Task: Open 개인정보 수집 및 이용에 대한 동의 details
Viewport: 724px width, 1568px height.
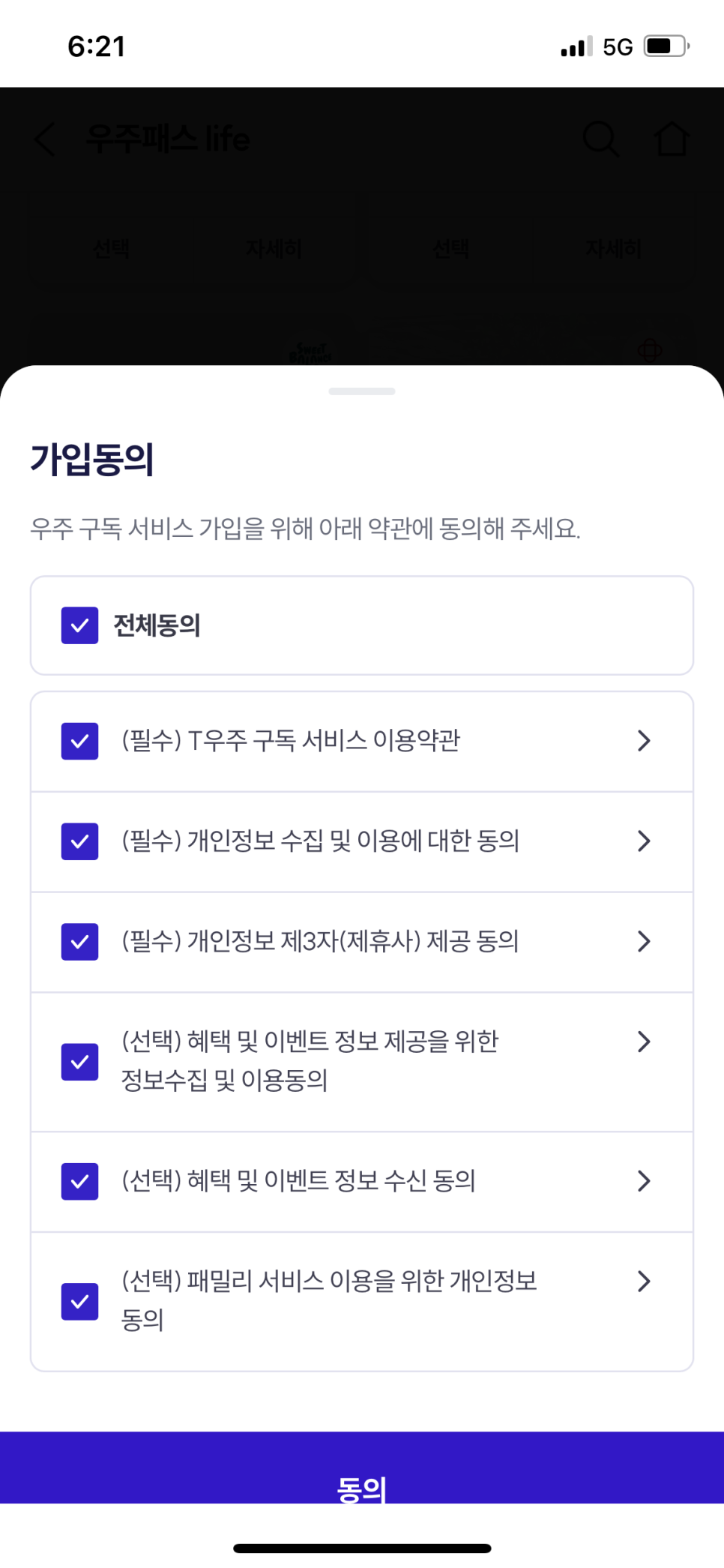Action: tap(644, 841)
